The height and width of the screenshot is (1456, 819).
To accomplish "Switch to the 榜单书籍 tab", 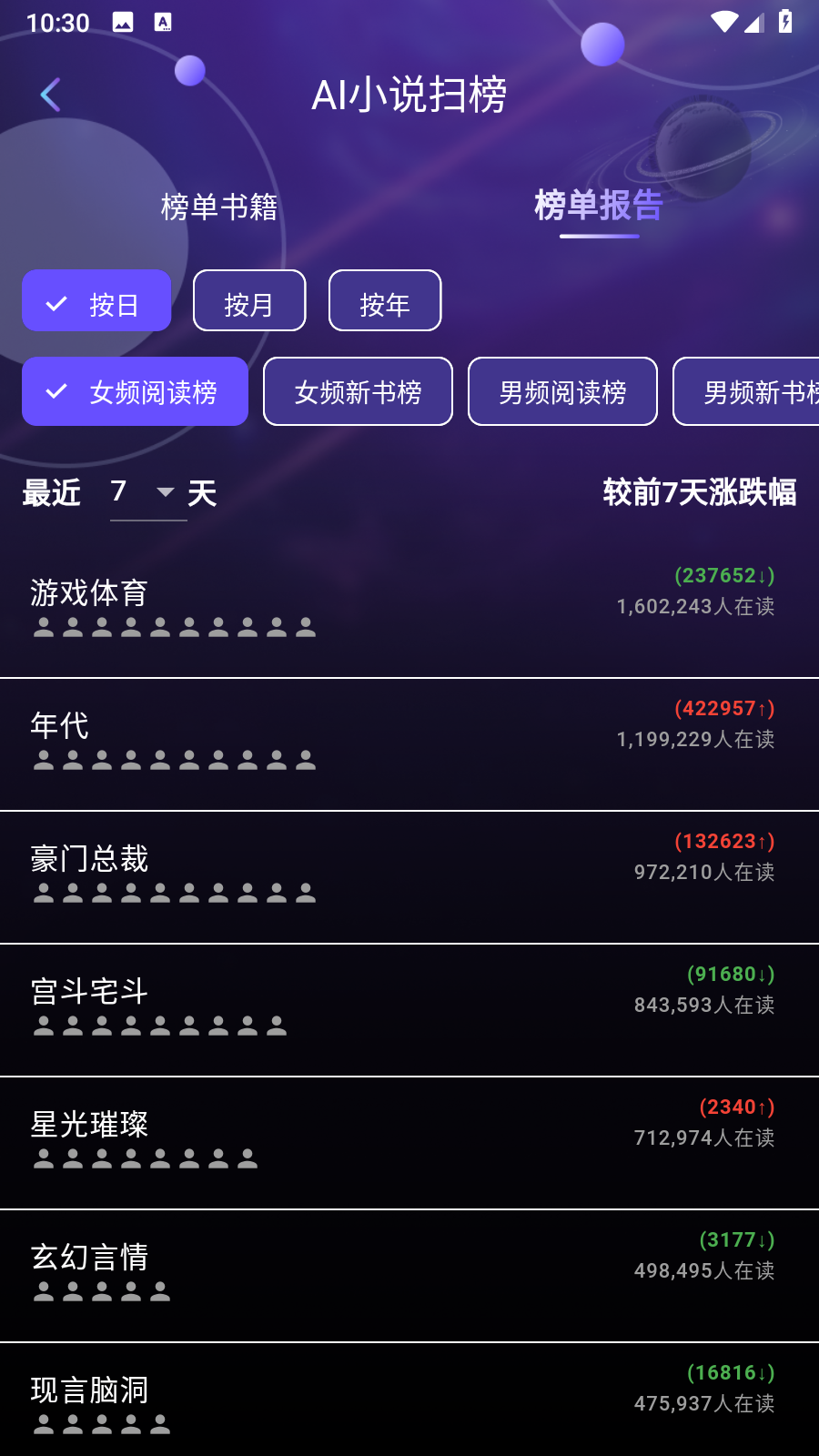I will [222, 208].
